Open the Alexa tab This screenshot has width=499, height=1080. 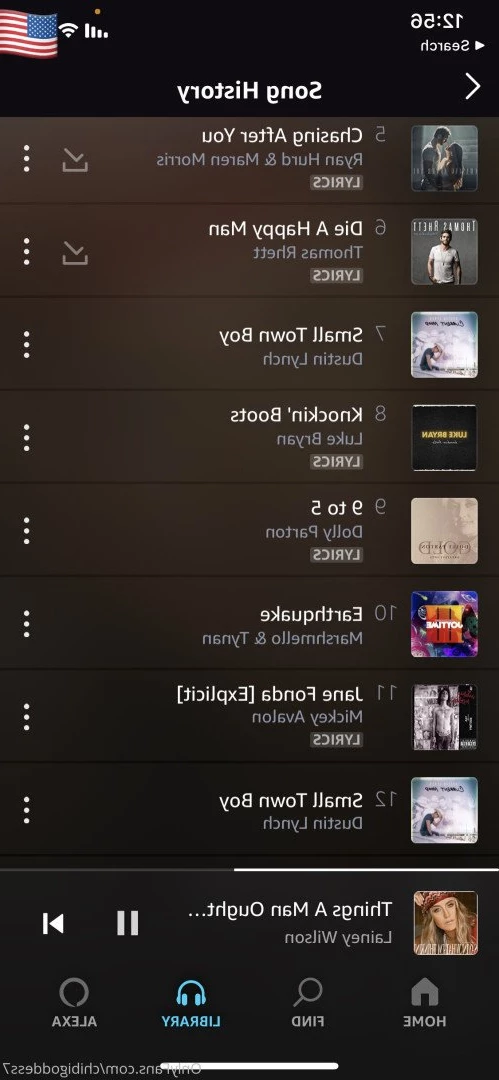pos(74,1003)
